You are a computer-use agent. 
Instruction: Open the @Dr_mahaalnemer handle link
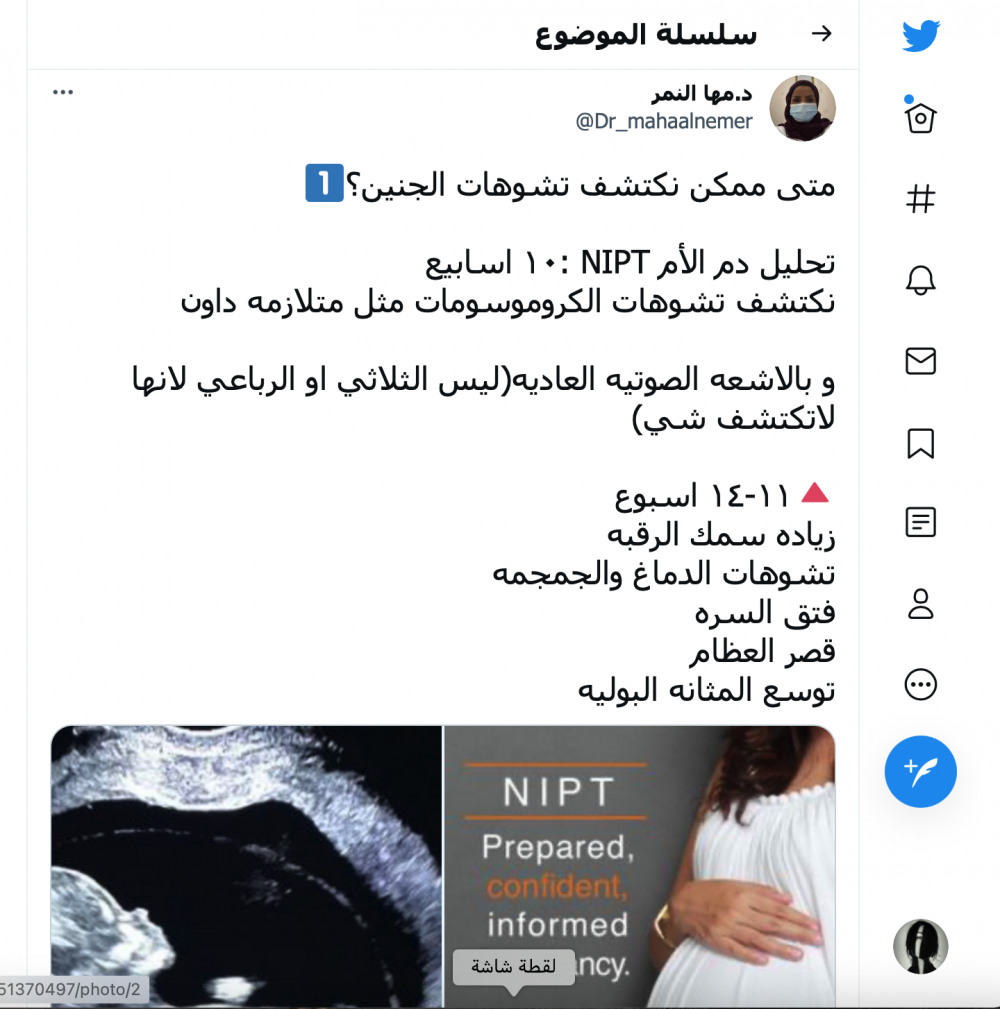[664, 122]
